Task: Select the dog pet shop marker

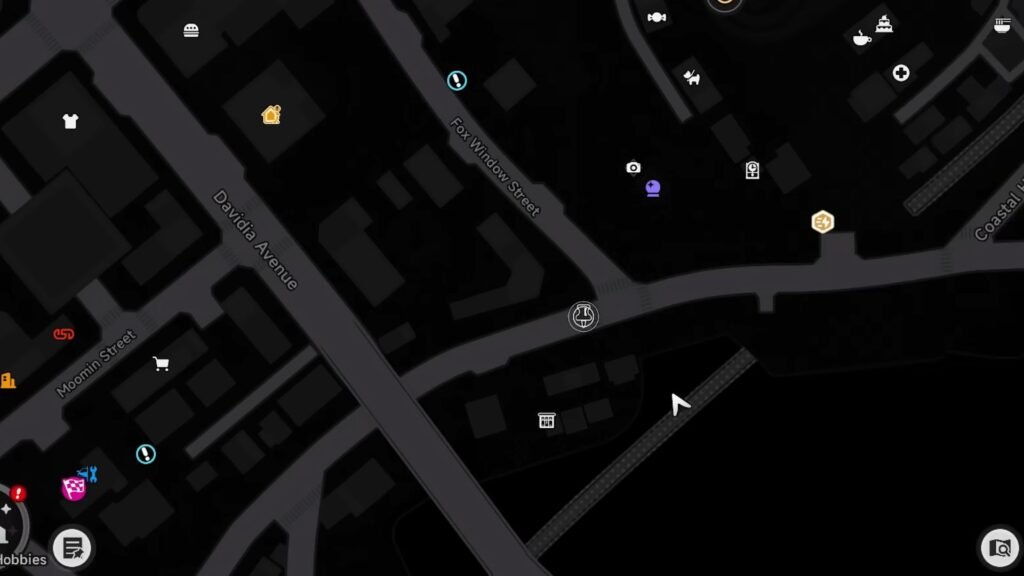Action: [692, 77]
